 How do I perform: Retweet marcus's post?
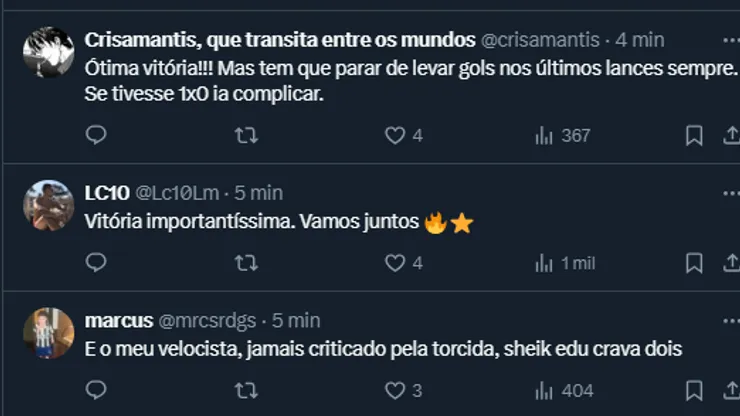(x=245, y=390)
